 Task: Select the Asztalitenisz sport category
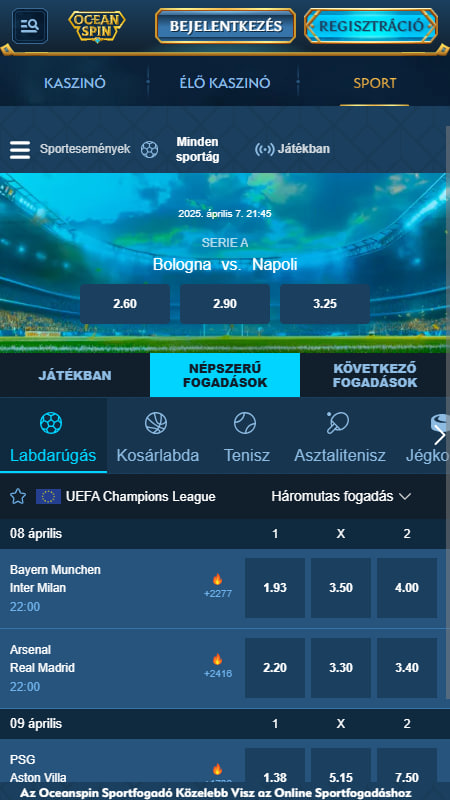tap(340, 436)
